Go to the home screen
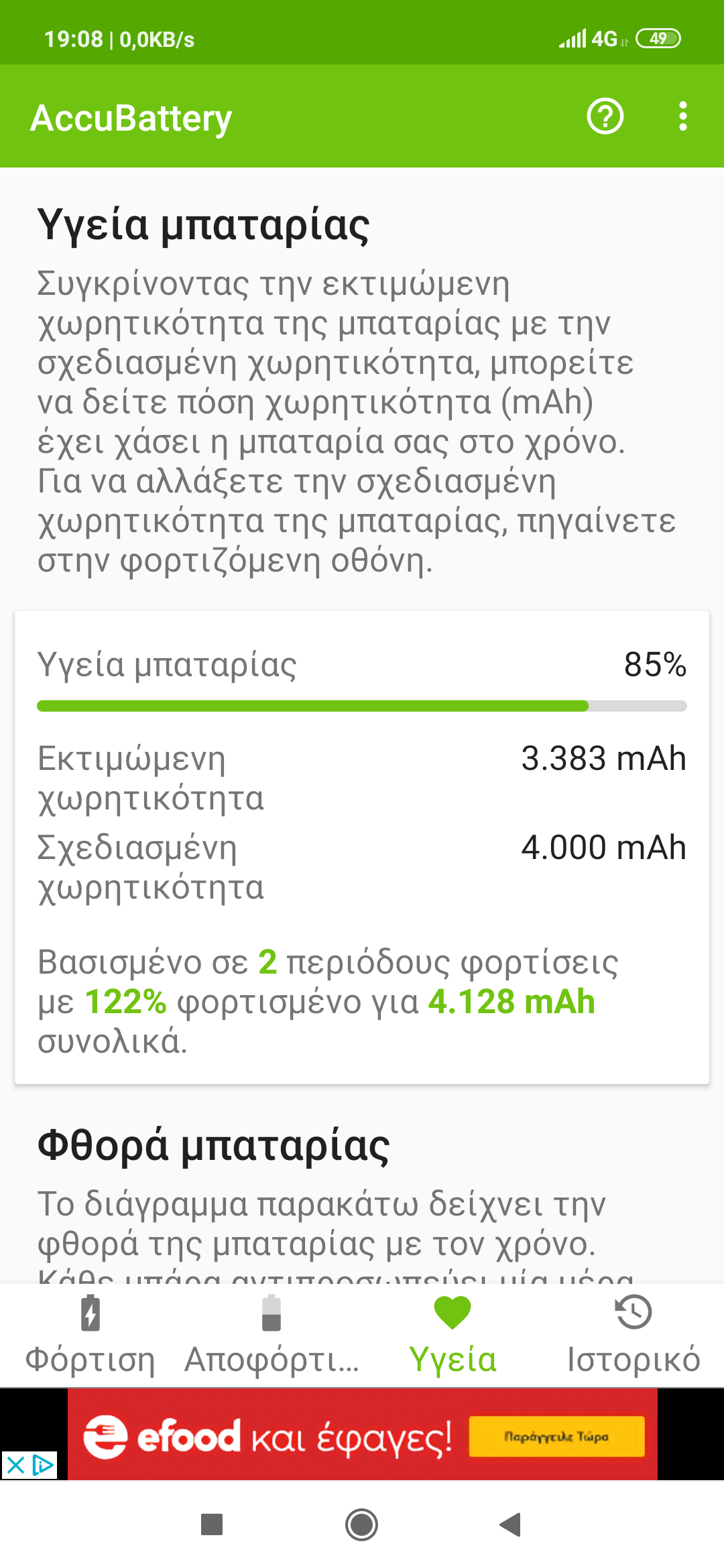This screenshot has width=724, height=1568. tap(361, 1524)
